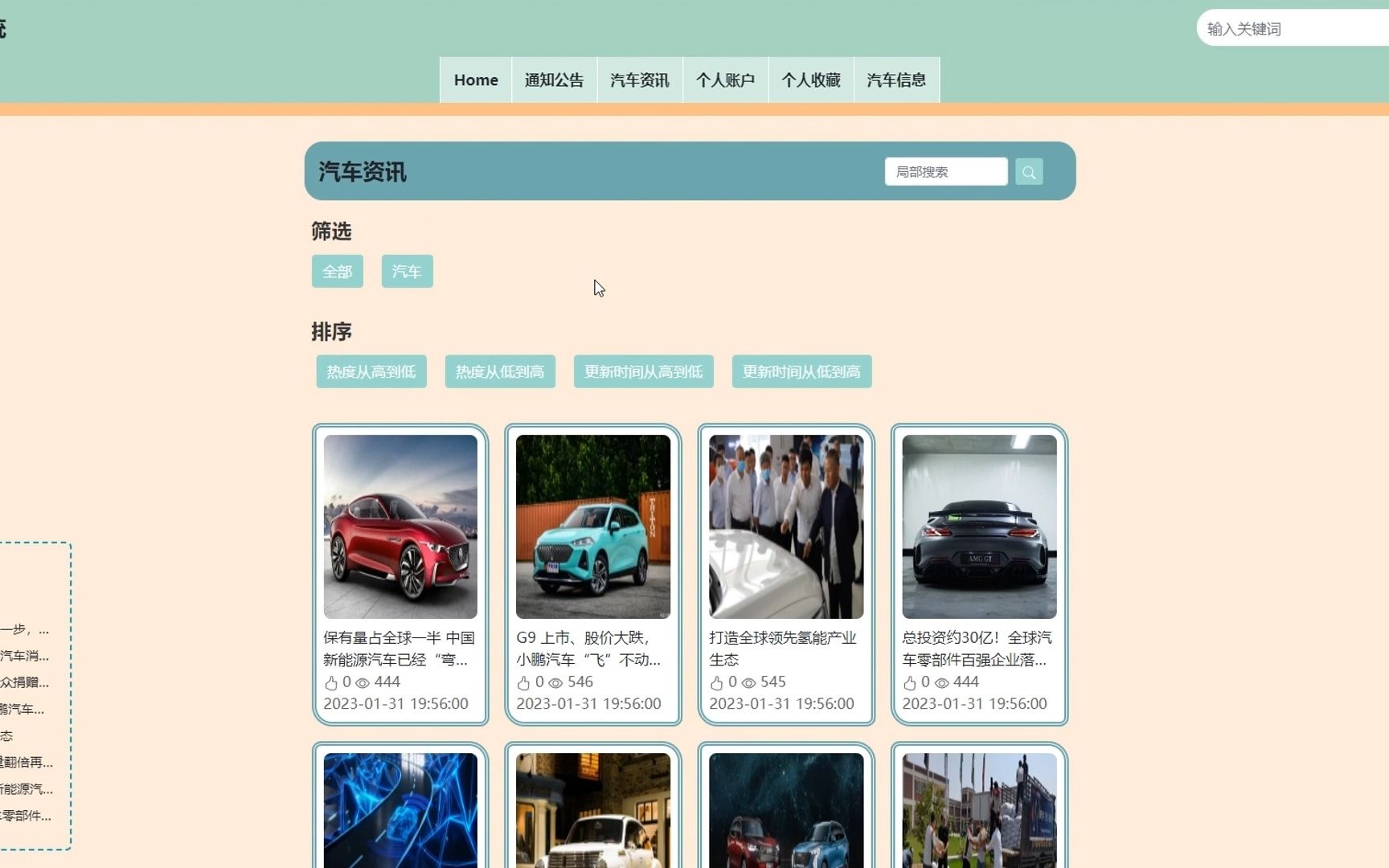Select the 全部 filter chip
The image size is (1389, 868).
(337, 272)
